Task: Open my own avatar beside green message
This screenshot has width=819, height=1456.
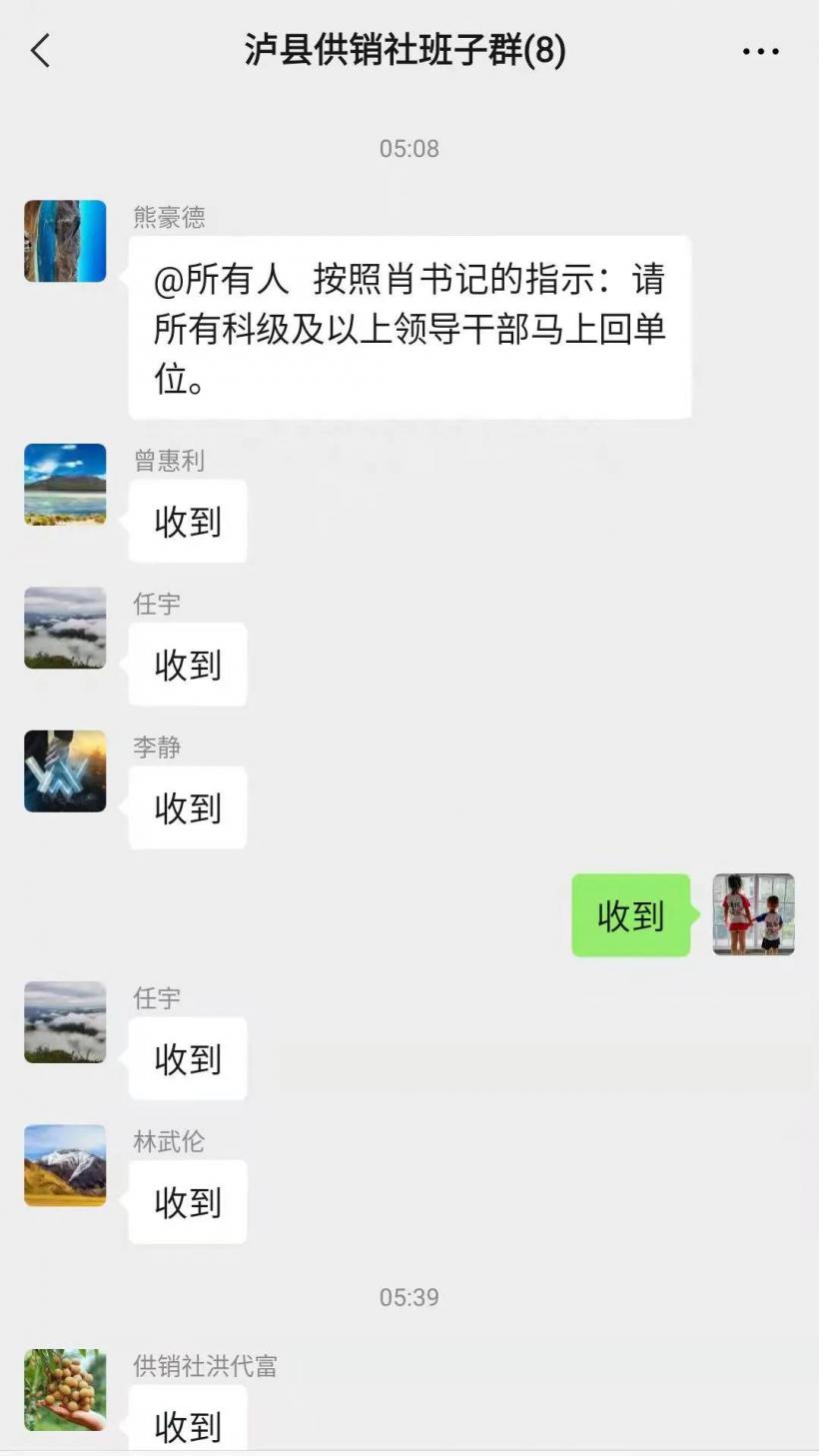Action: [753, 914]
